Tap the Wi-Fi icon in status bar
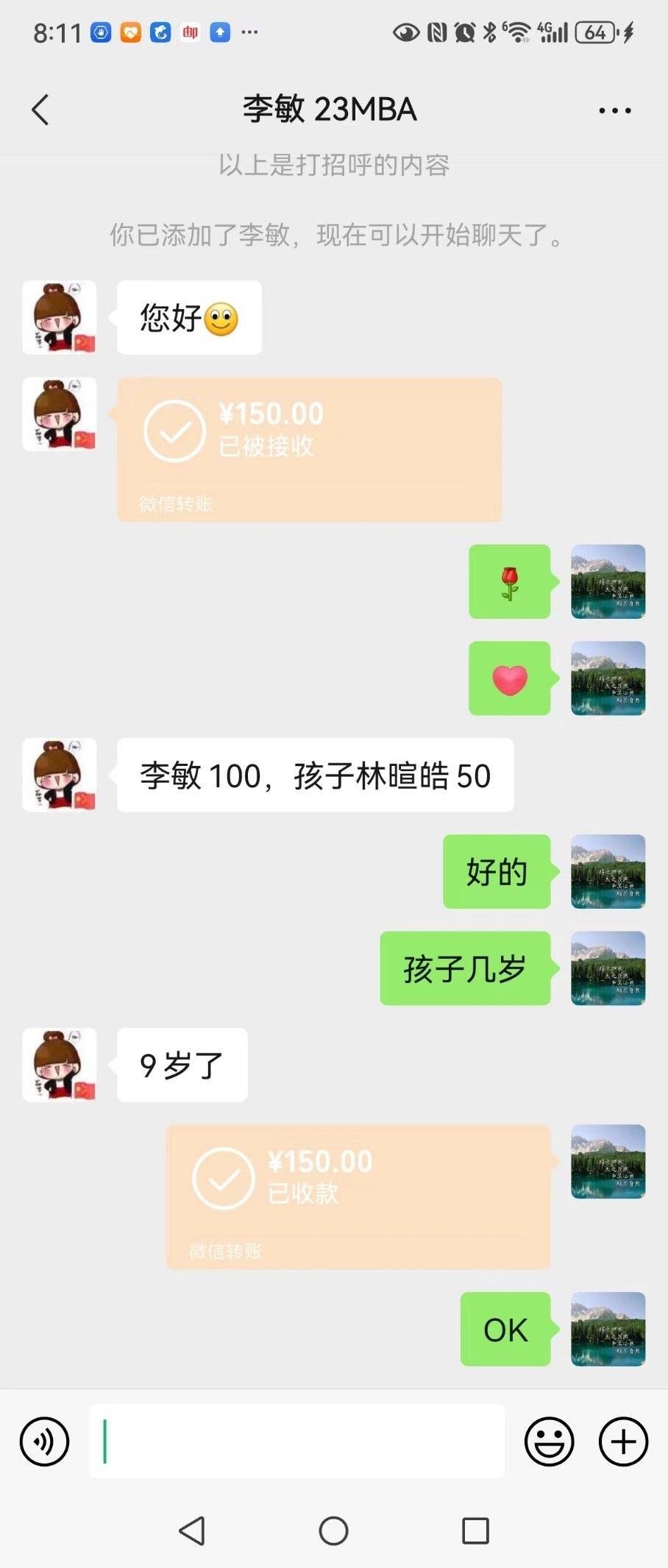668x1568 pixels. click(x=519, y=32)
